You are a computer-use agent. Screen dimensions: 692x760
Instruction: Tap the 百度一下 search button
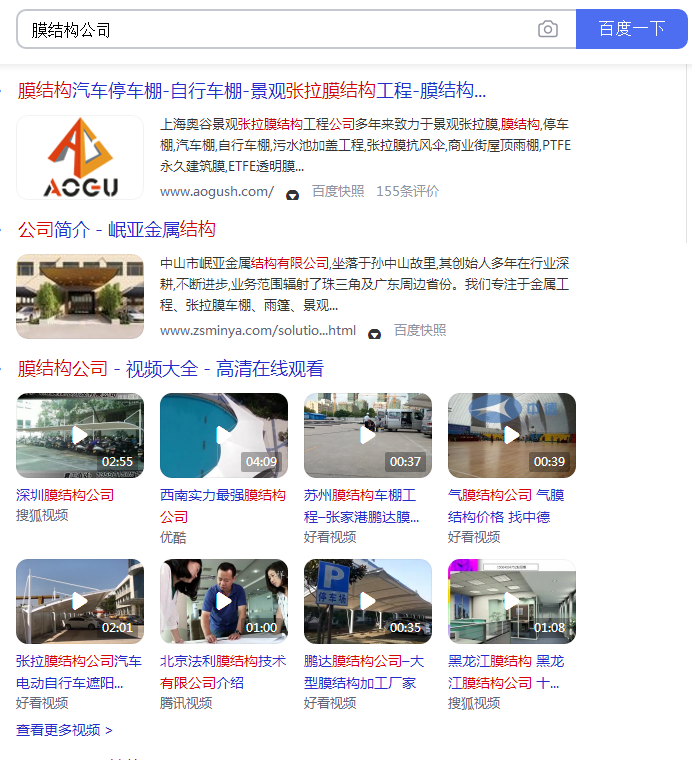[x=631, y=29]
